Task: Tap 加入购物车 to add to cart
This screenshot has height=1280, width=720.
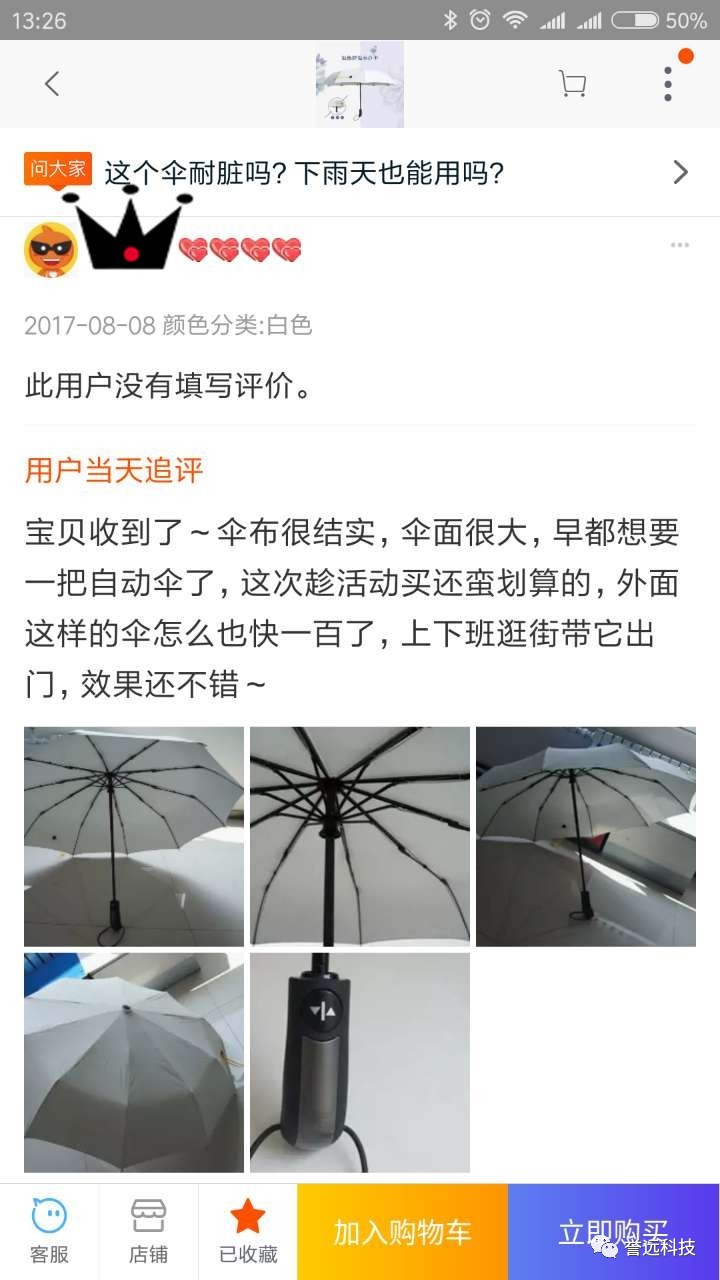Action: click(x=402, y=1232)
